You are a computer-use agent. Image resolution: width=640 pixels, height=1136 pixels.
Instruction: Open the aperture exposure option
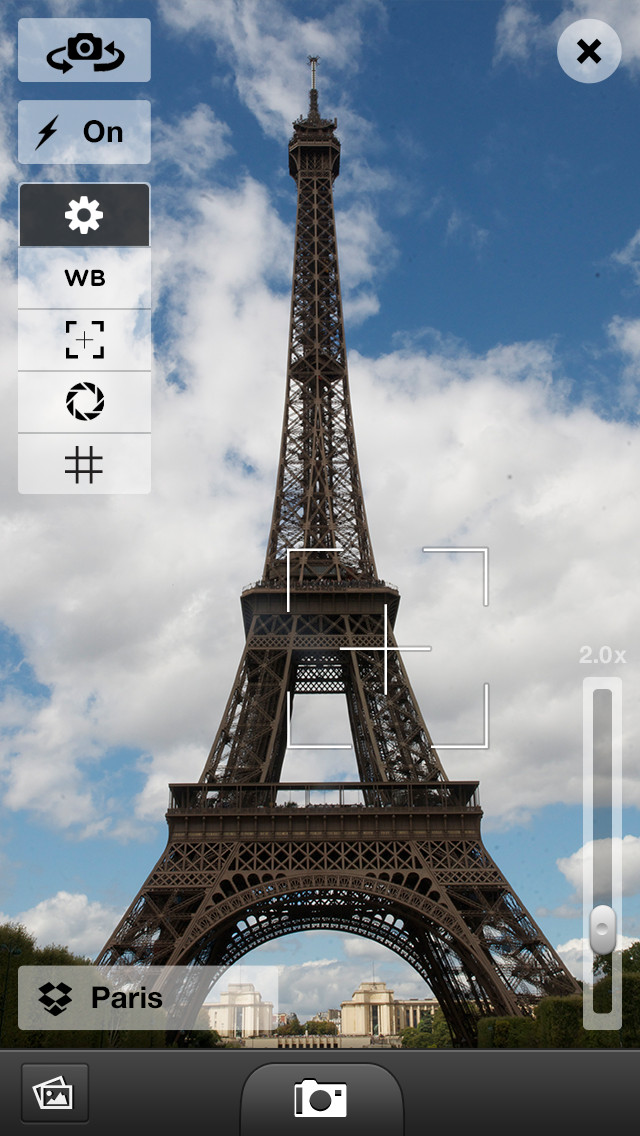tap(84, 402)
